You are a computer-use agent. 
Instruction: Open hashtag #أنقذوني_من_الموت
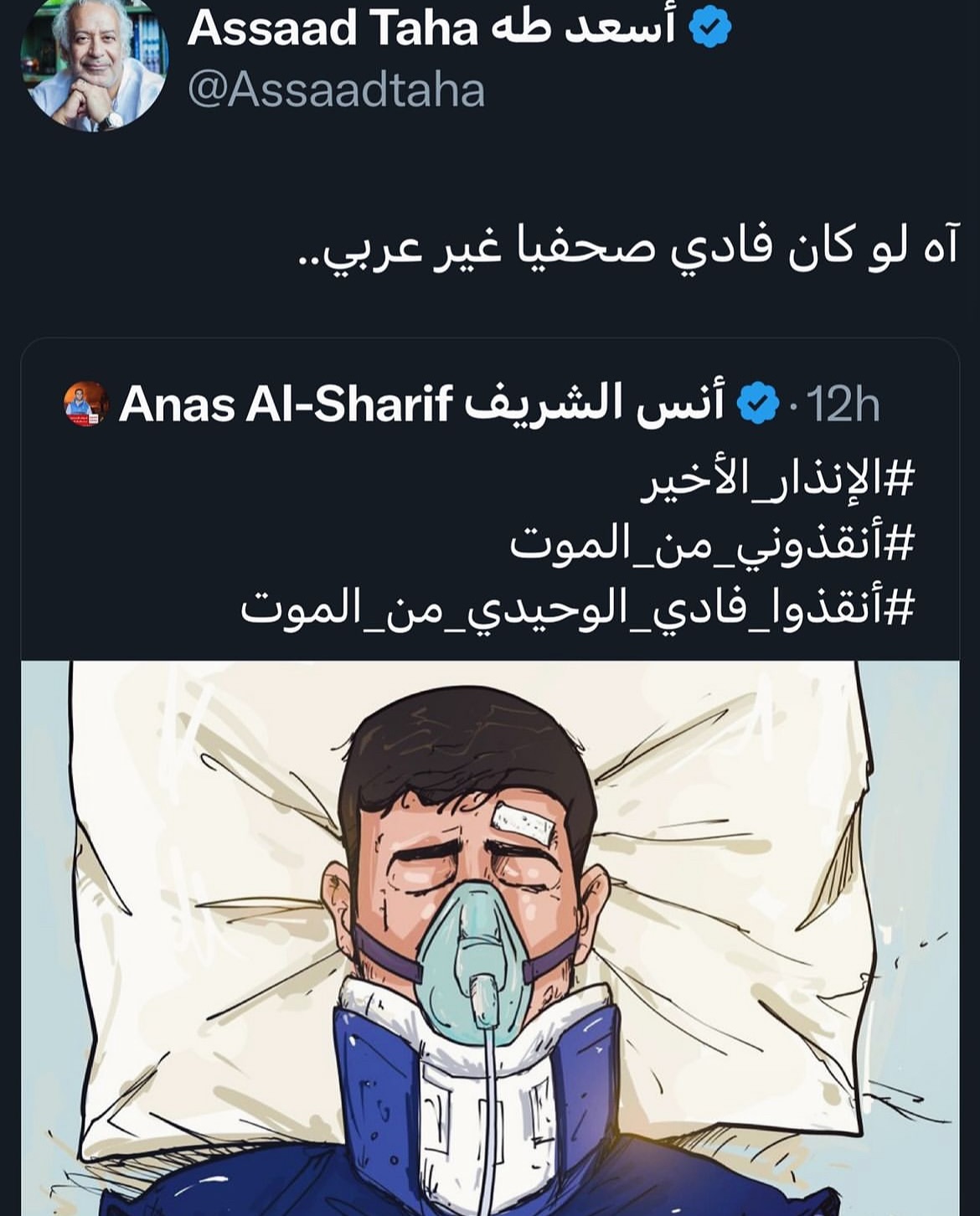coord(712,545)
